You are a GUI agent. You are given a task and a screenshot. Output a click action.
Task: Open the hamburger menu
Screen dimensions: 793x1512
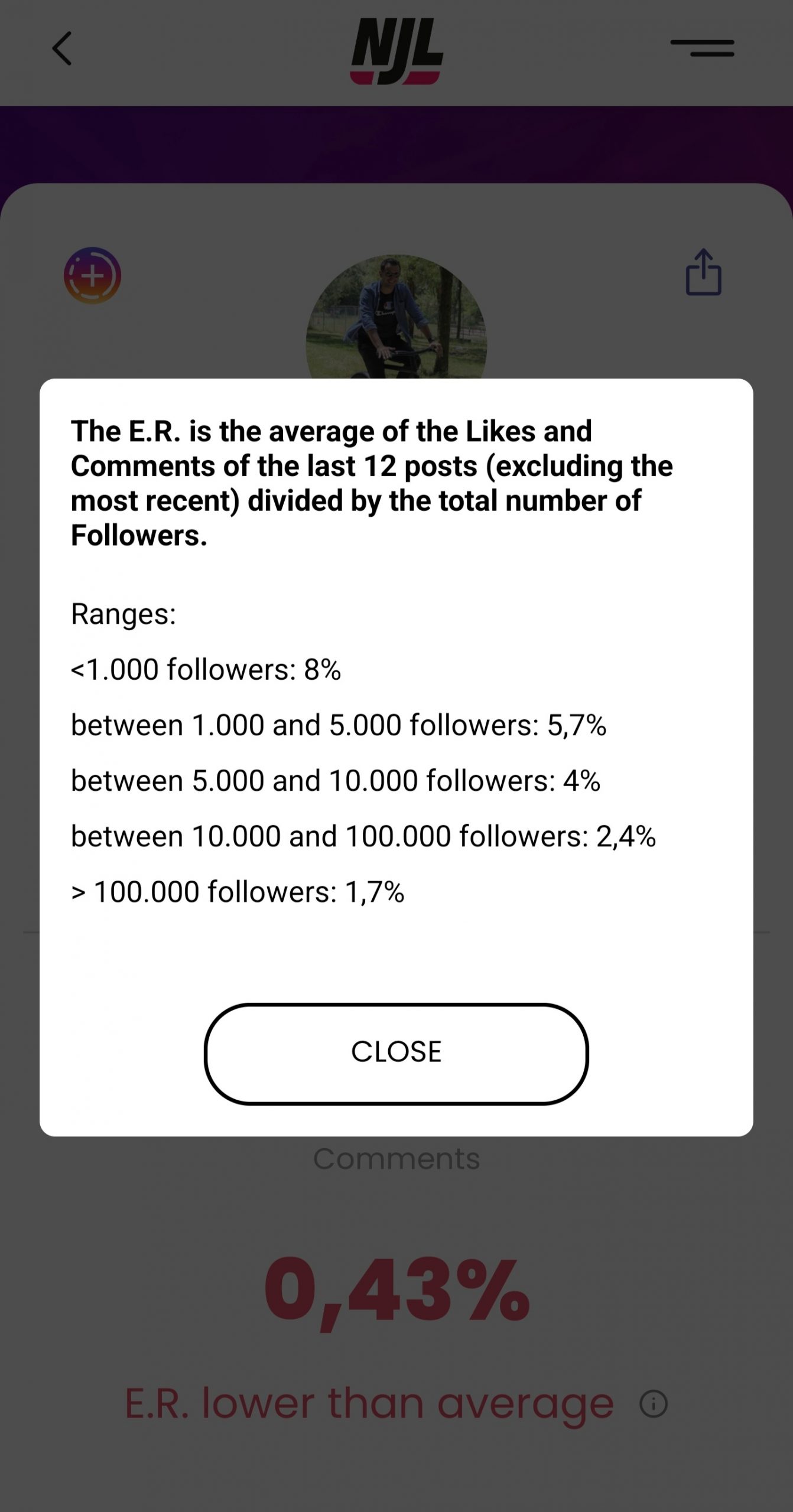point(702,48)
